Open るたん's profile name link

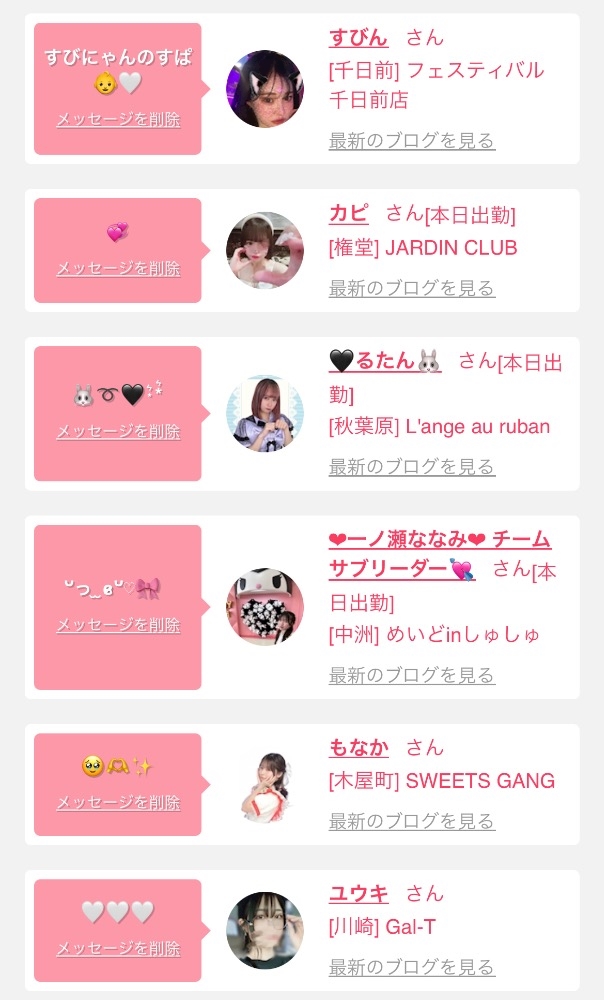coord(385,361)
